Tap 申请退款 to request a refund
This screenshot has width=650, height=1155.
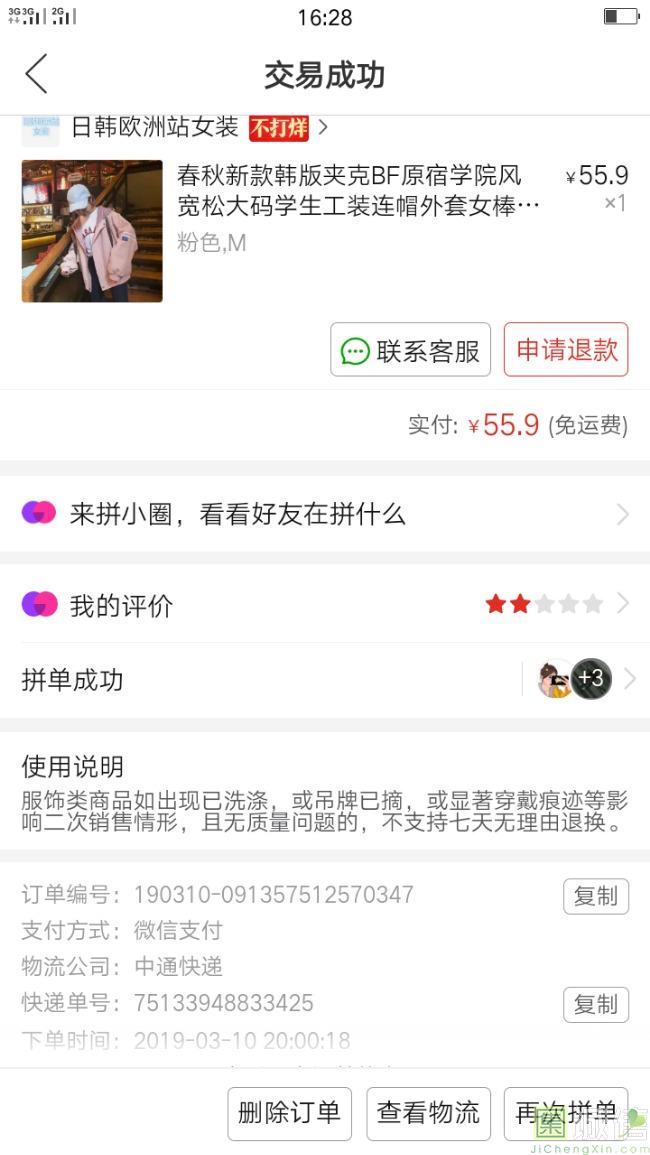click(566, 350)
